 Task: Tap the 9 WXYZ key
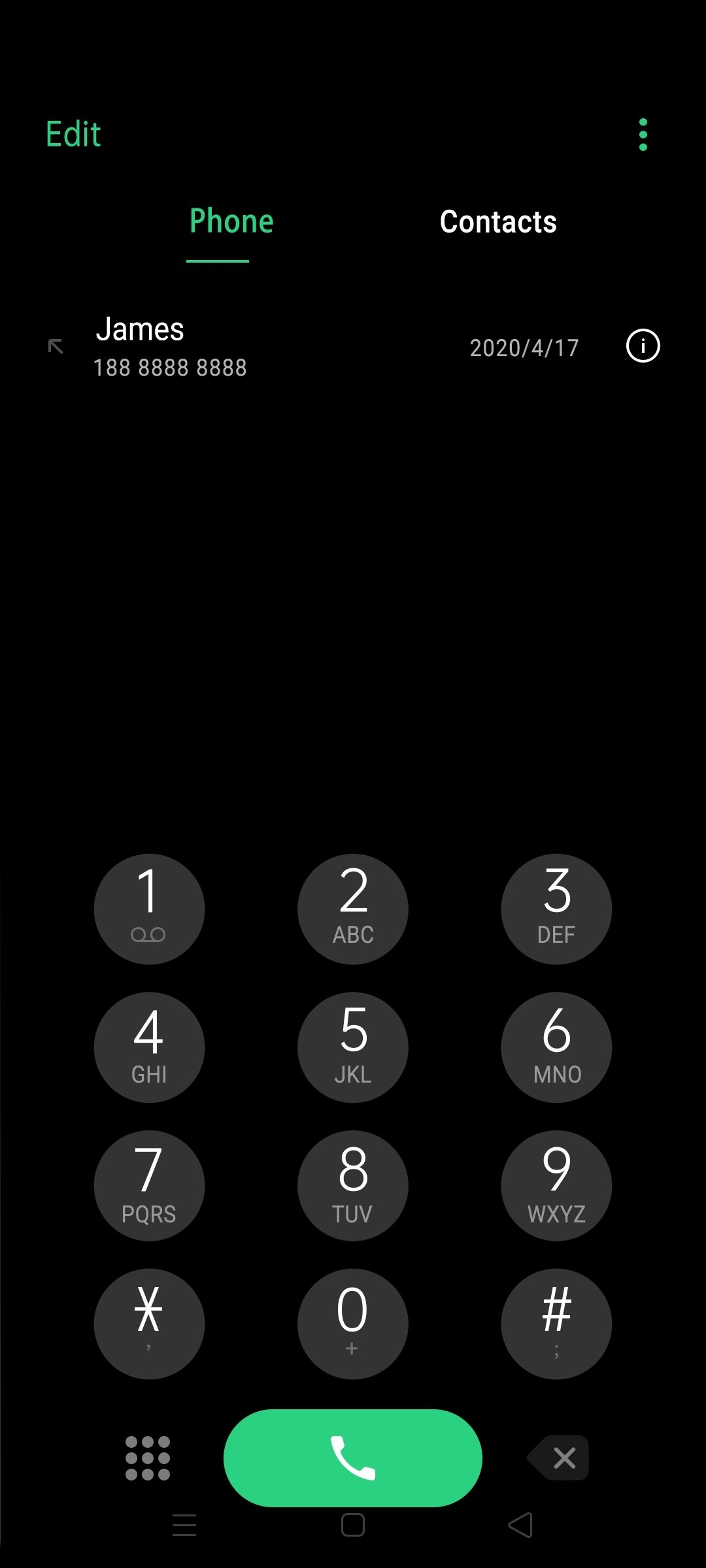click(556, 1186)
